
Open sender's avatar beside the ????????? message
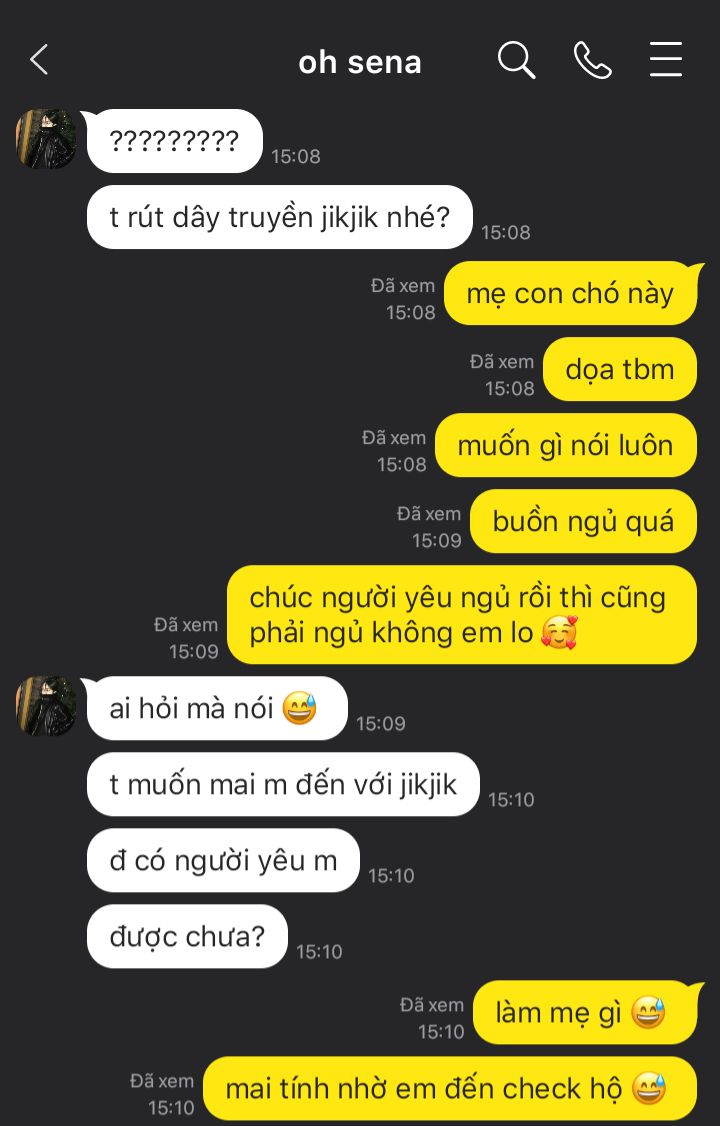click(46, 139)
